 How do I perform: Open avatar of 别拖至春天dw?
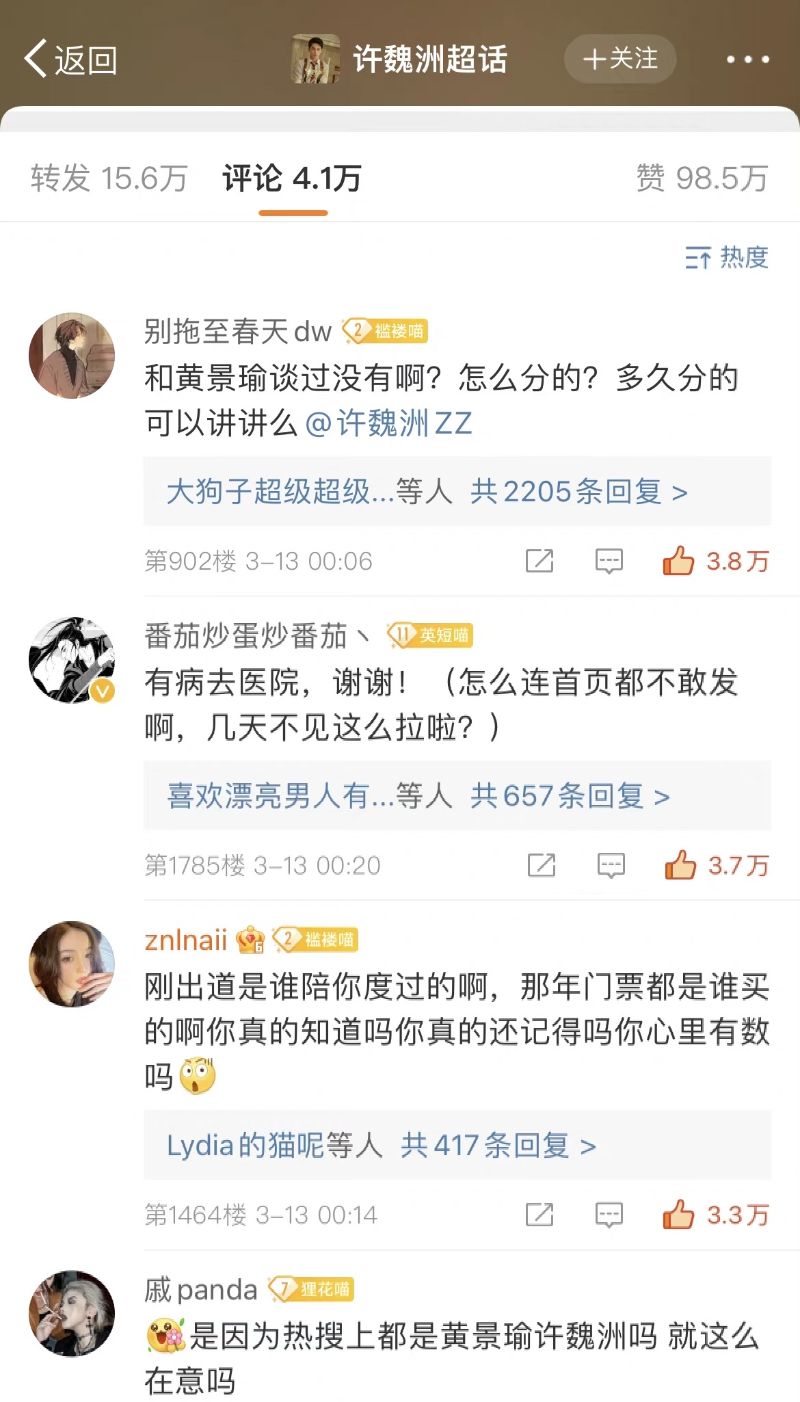[72, 355]
